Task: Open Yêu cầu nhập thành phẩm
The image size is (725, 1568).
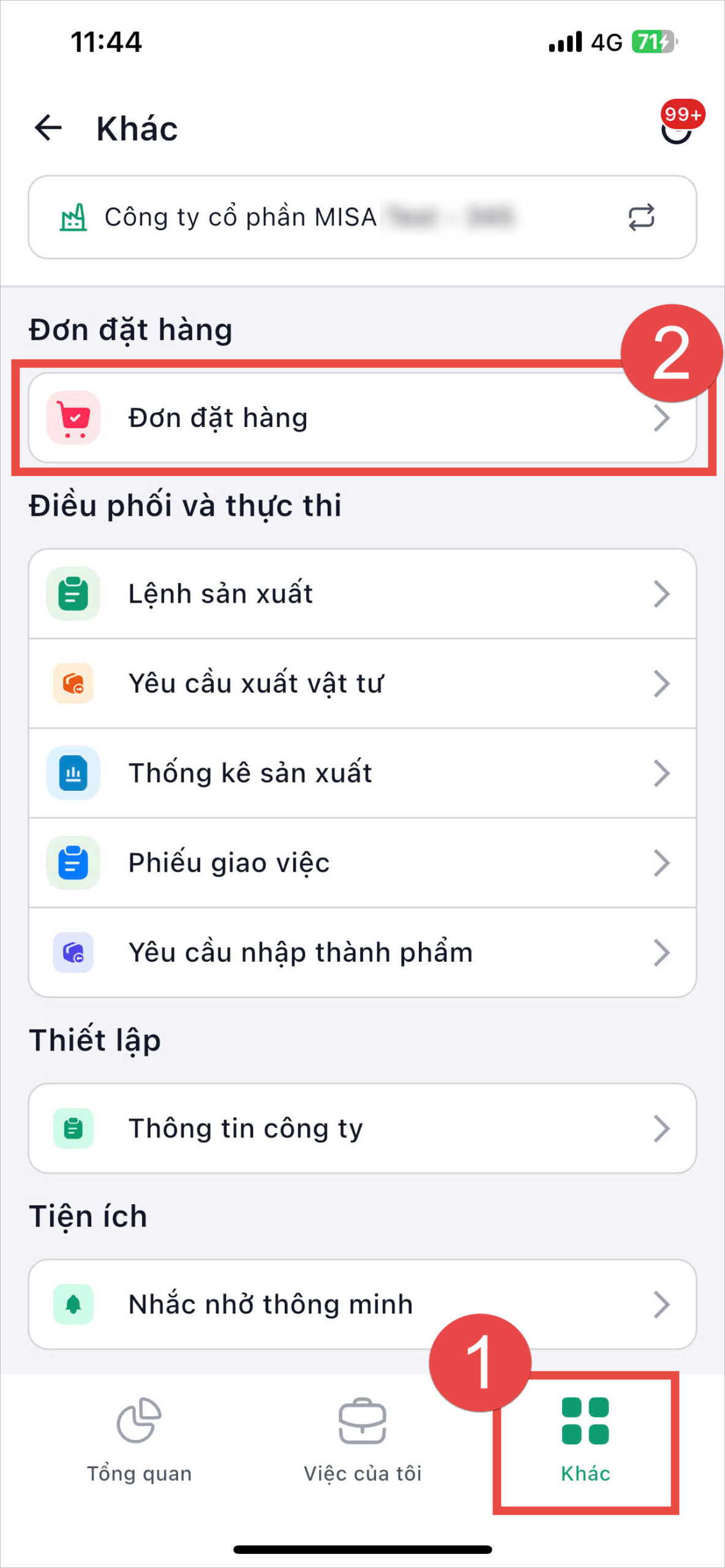Action: [361, 952]
